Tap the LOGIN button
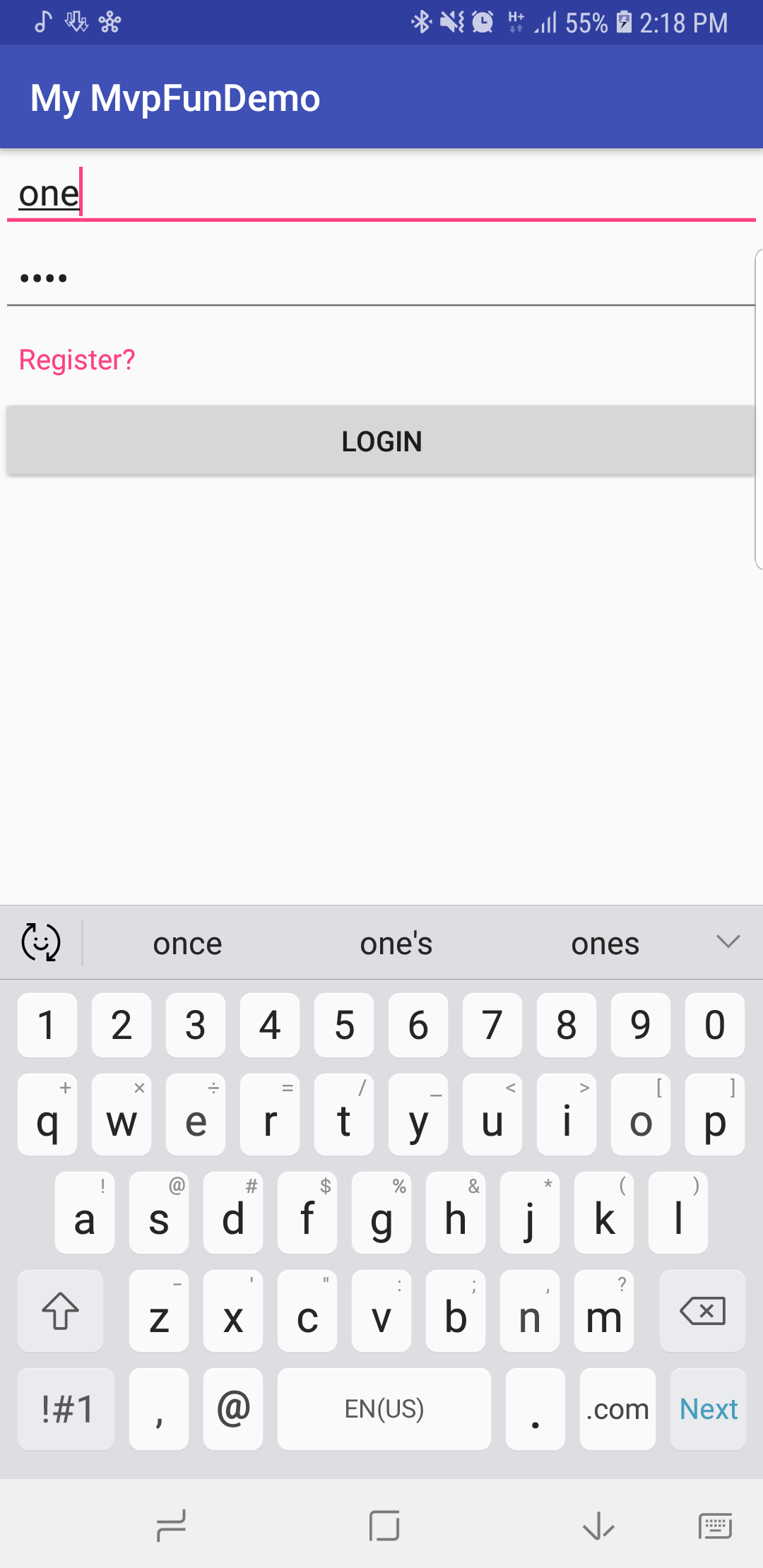This screenshot has width=763, height=1568. [381, 441]
